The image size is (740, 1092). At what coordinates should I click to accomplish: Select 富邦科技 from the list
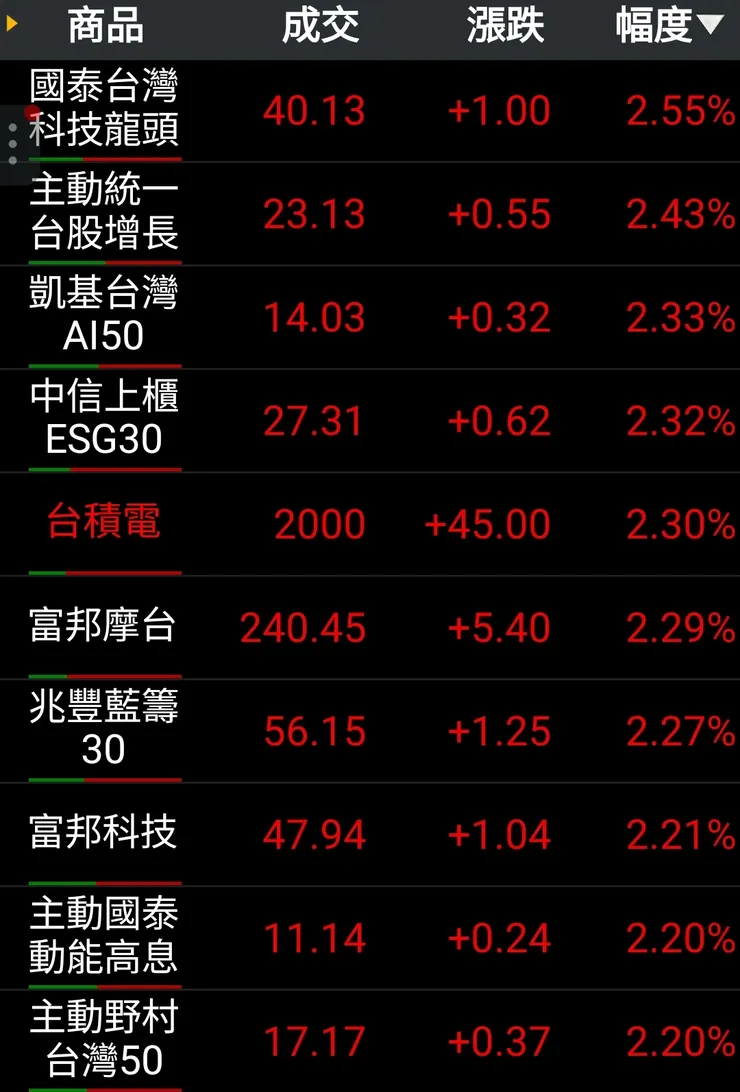pos(104,833)
